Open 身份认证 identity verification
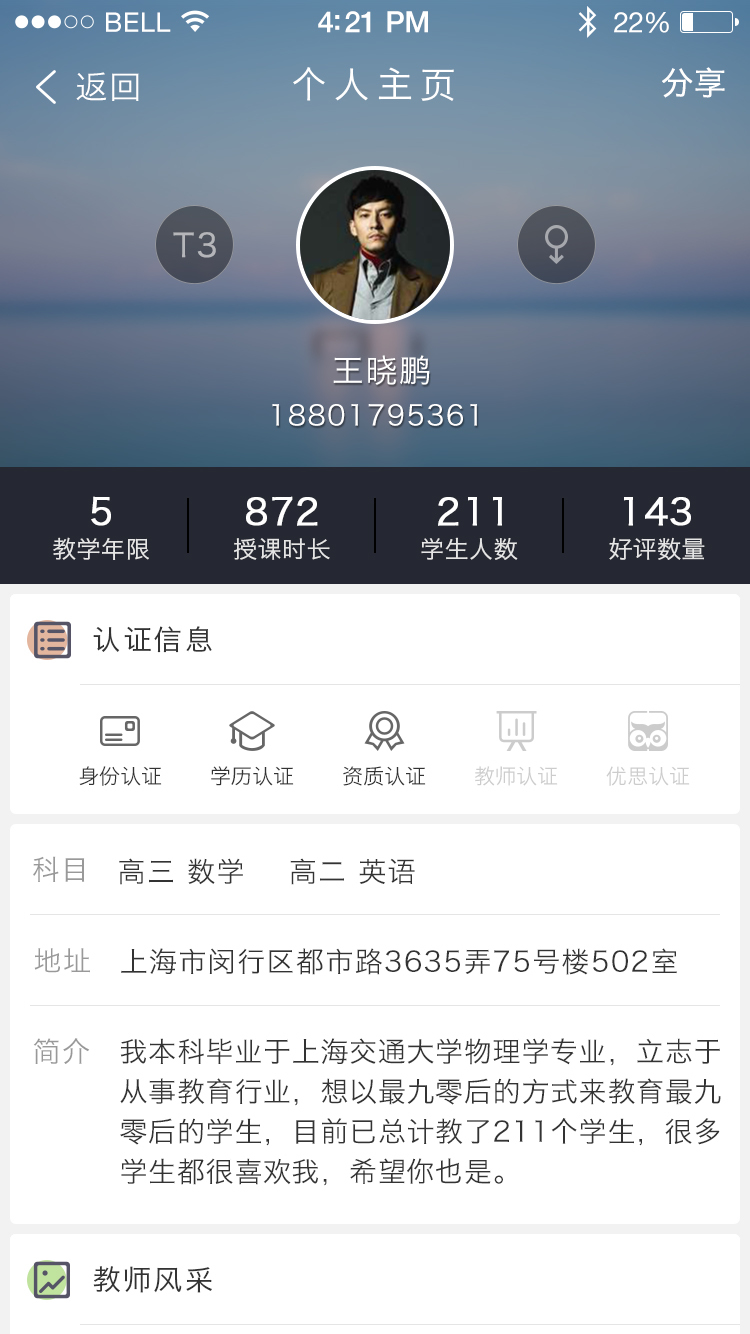 click(120, 749)
